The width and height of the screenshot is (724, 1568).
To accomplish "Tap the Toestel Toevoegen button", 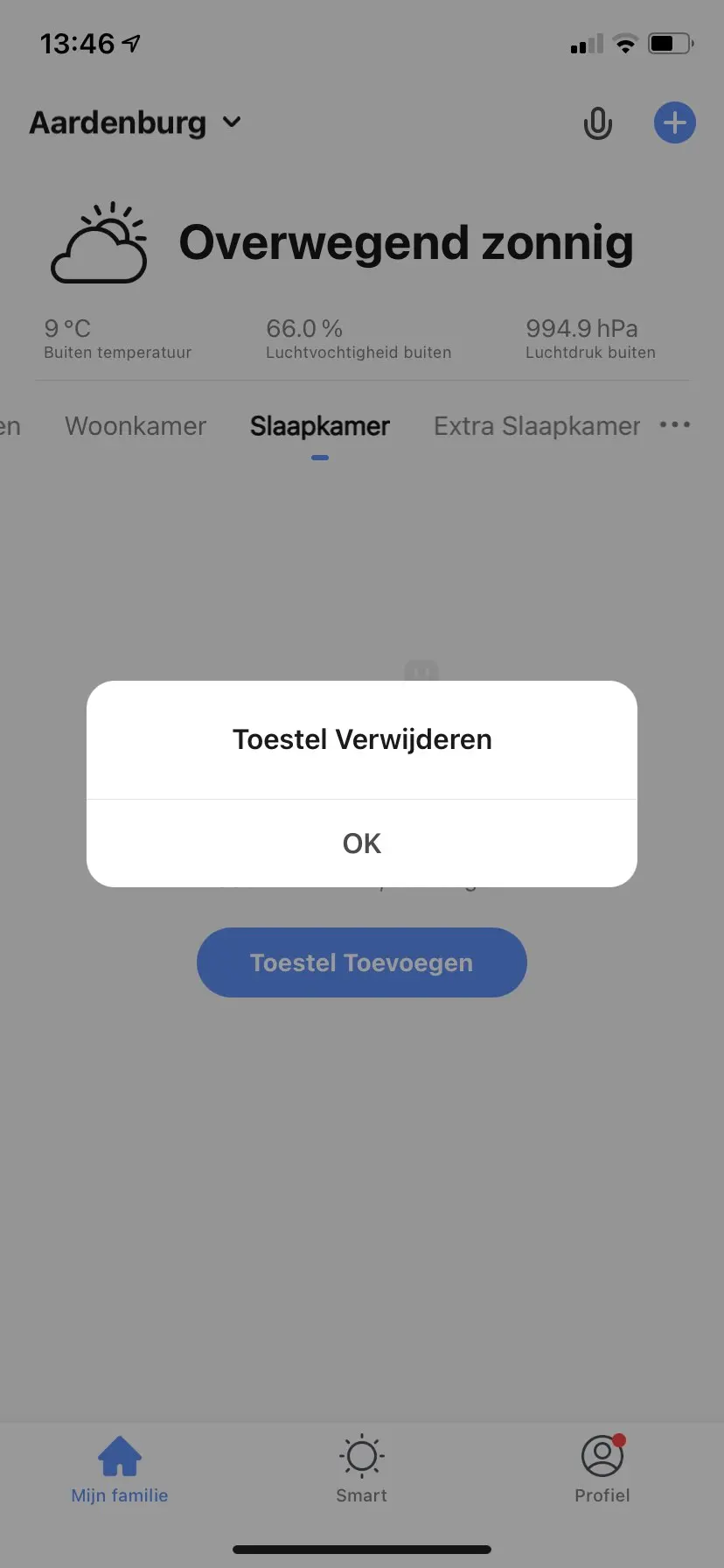I will pyautogui.click(x=361, y=962).
